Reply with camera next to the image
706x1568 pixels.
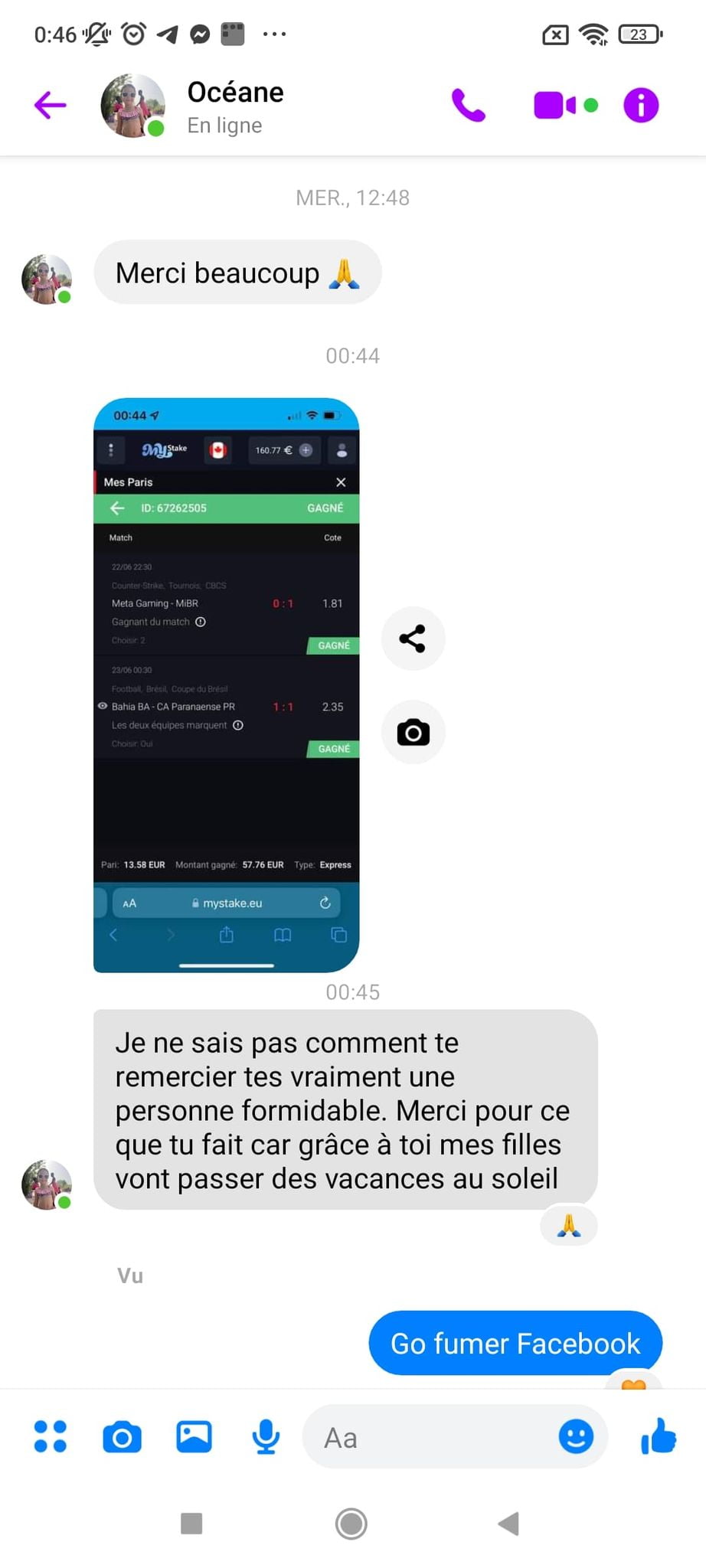click(413, 733)
